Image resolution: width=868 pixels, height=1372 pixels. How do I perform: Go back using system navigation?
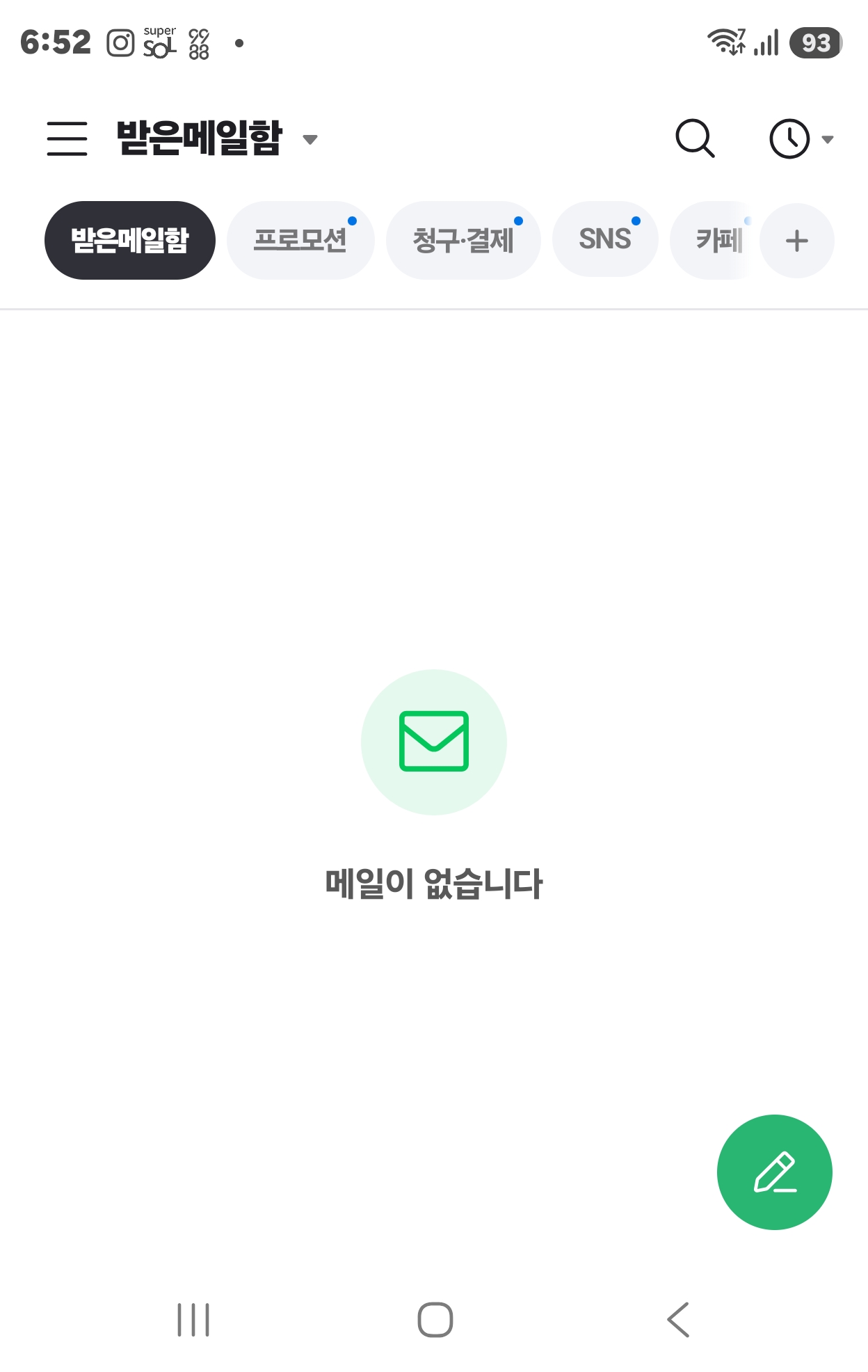[678, 1319]
